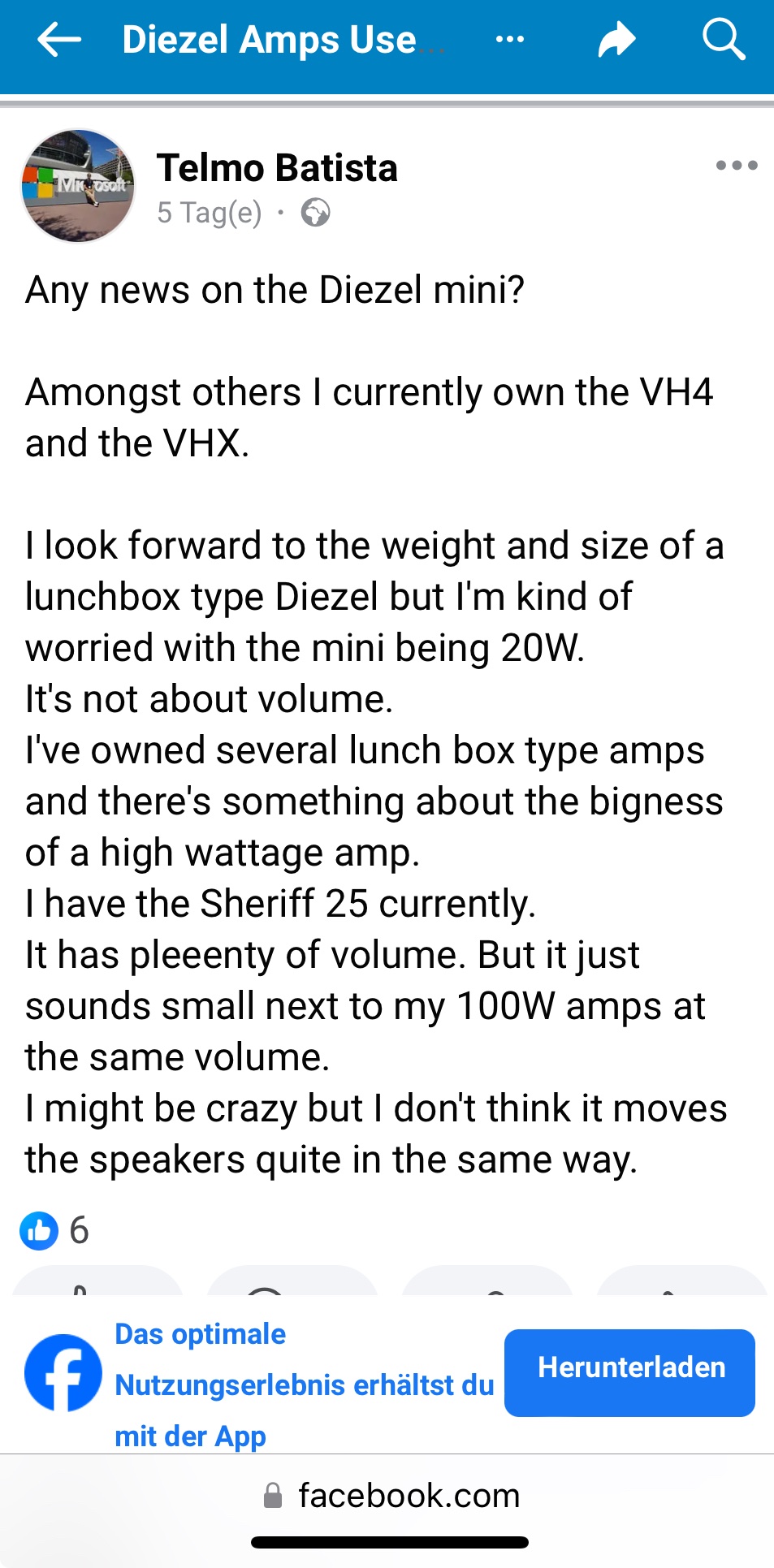Open Telmo Batista's profile picture

coord(78,186)
